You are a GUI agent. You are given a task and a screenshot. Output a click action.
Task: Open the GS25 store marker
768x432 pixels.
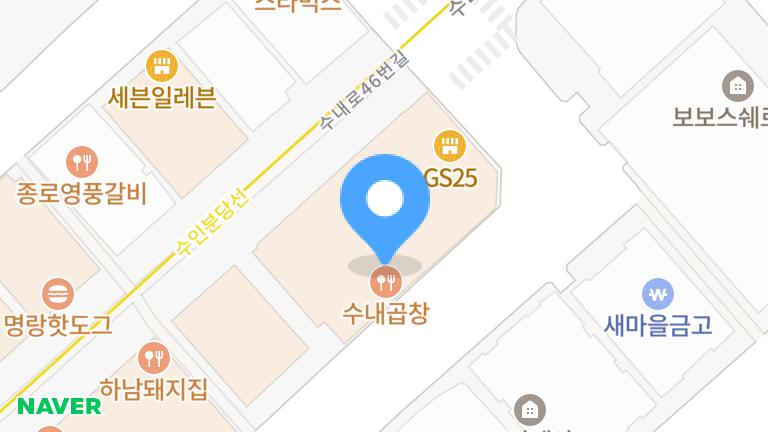click(450, 146)
